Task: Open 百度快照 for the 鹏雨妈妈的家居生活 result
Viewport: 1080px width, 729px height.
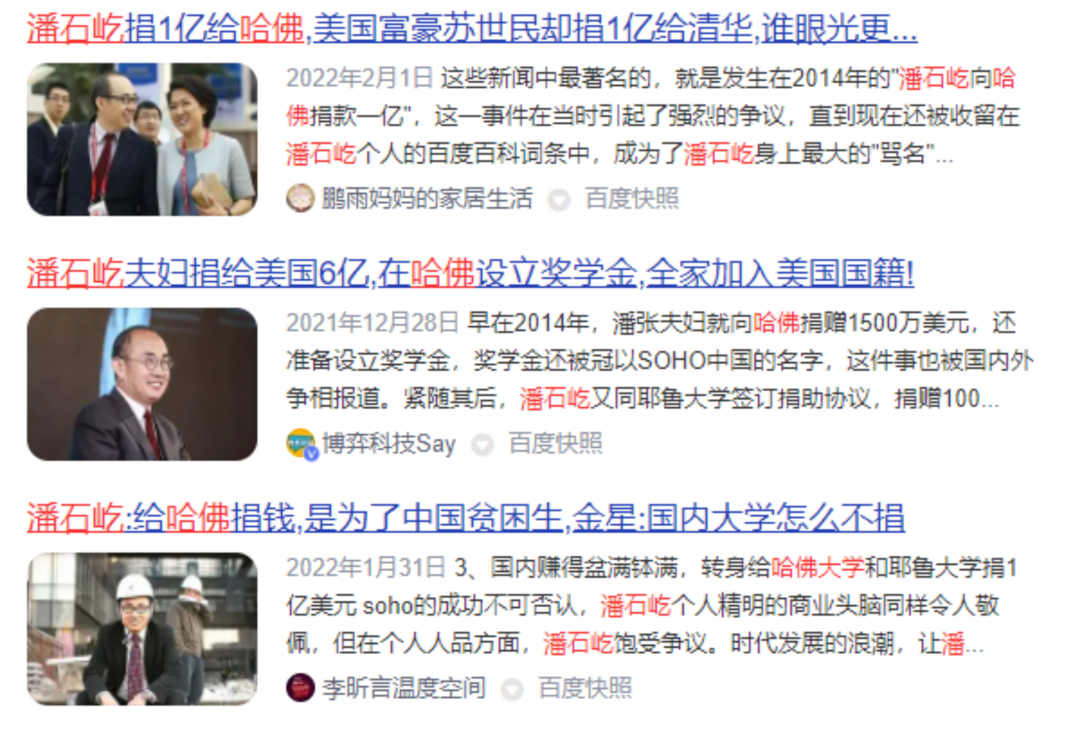Action: tap(632, 198)
